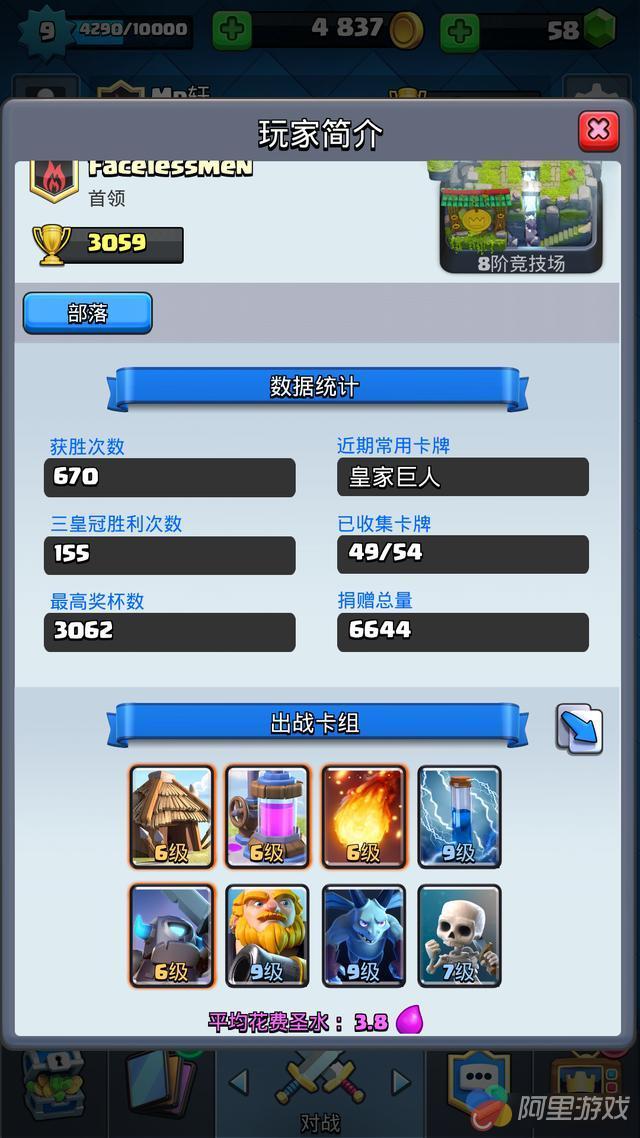Open the Zap spell card in the deck
The image size is (640, 1138).
(x=459, y=817)
